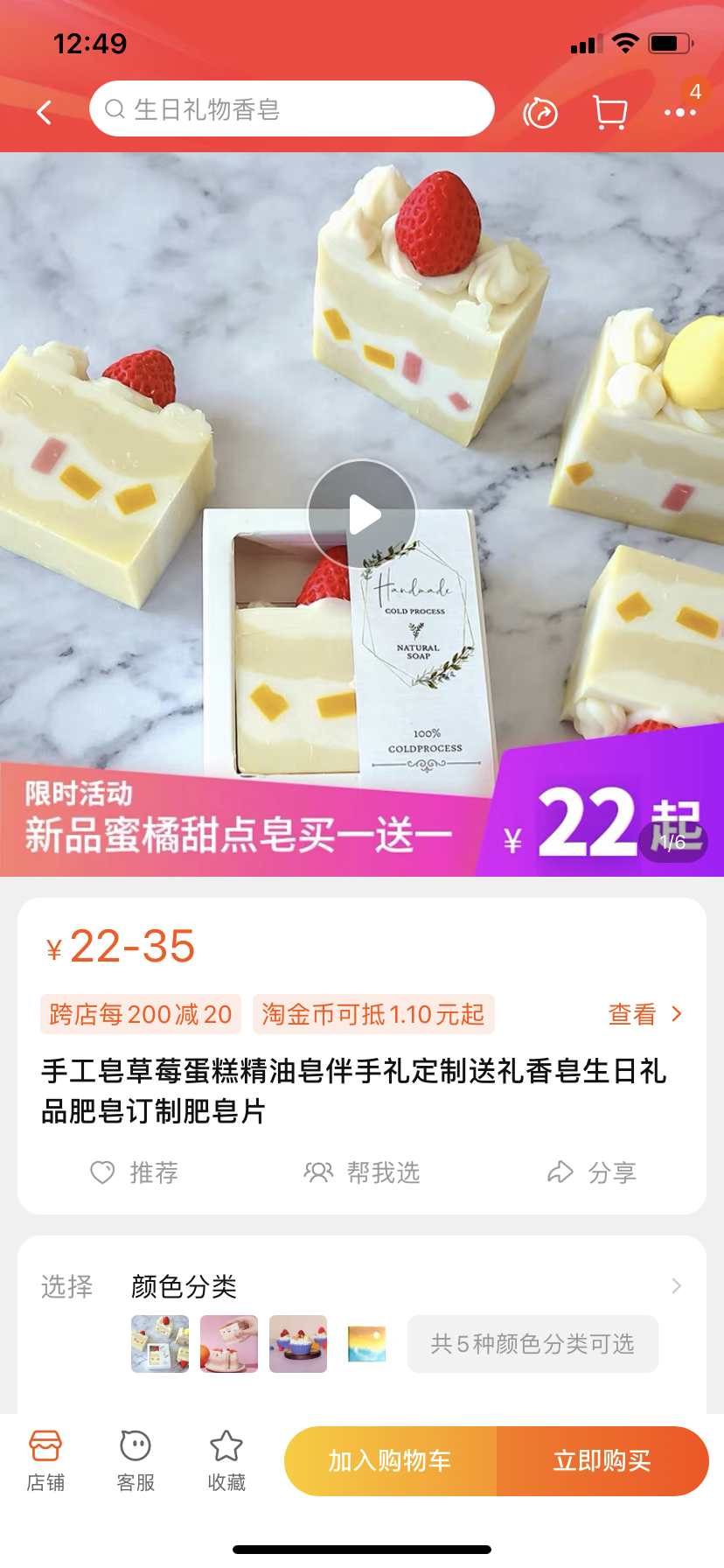Image resolution: width=724 pixels, height=1568 pixels.
Task: Open the shopping cart icon
Action: click(609, 112)
